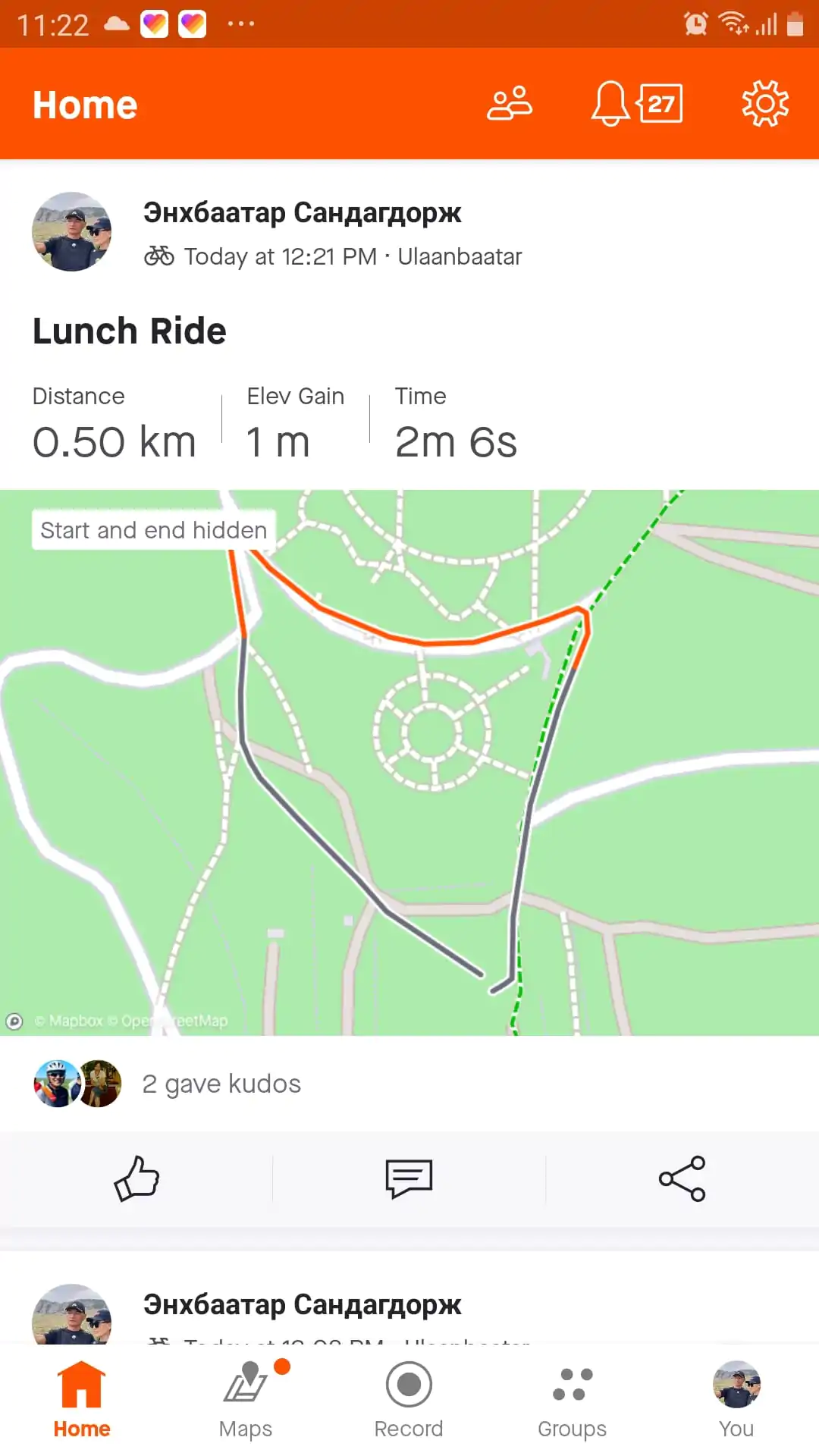This screenshot has height=1456, width=819.
Task: Open the Record tab
Action: pos(409,1399)
